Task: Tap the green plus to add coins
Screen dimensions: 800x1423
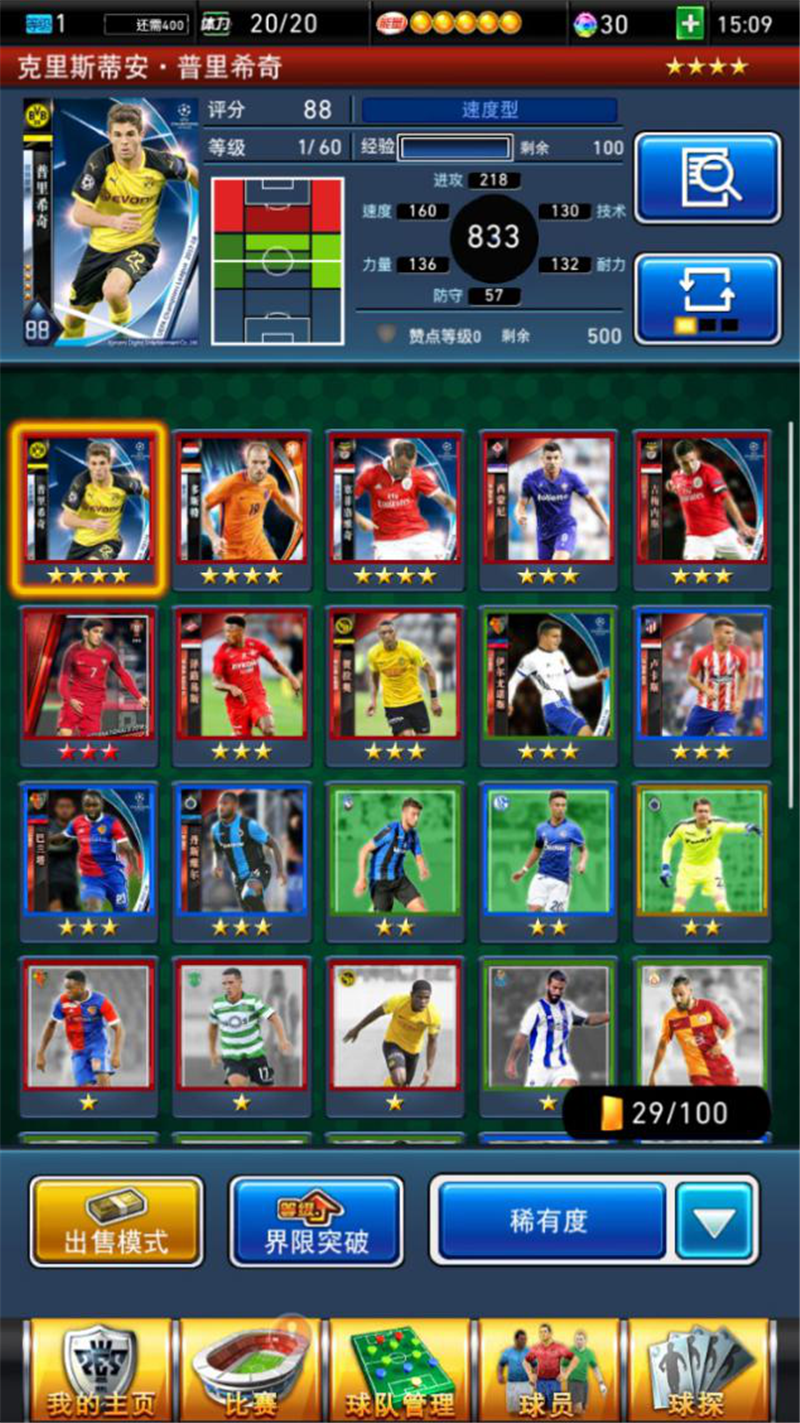Action: tap(689, 23)
